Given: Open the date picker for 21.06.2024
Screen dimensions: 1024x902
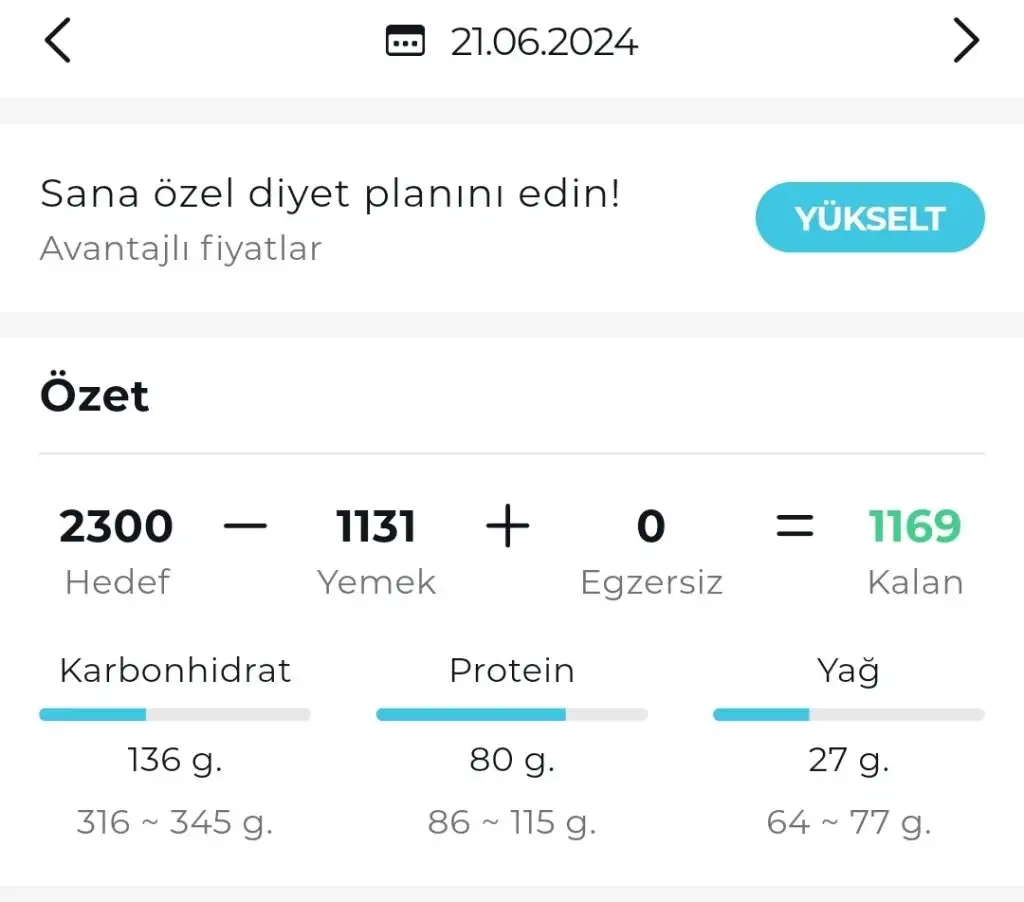Looking at the screenshot, I should coord(512,42).
